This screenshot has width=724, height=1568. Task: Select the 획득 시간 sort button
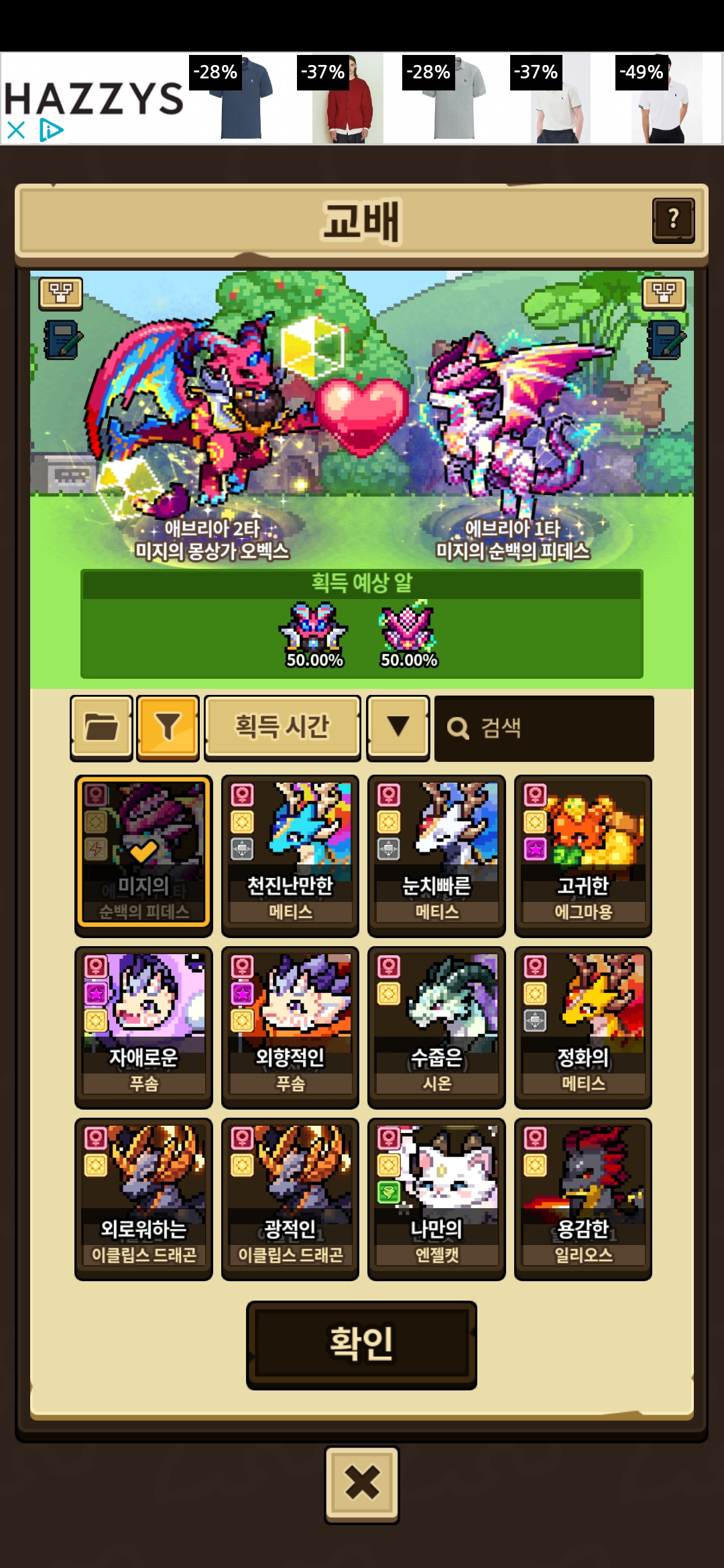(x=282, y=727)
